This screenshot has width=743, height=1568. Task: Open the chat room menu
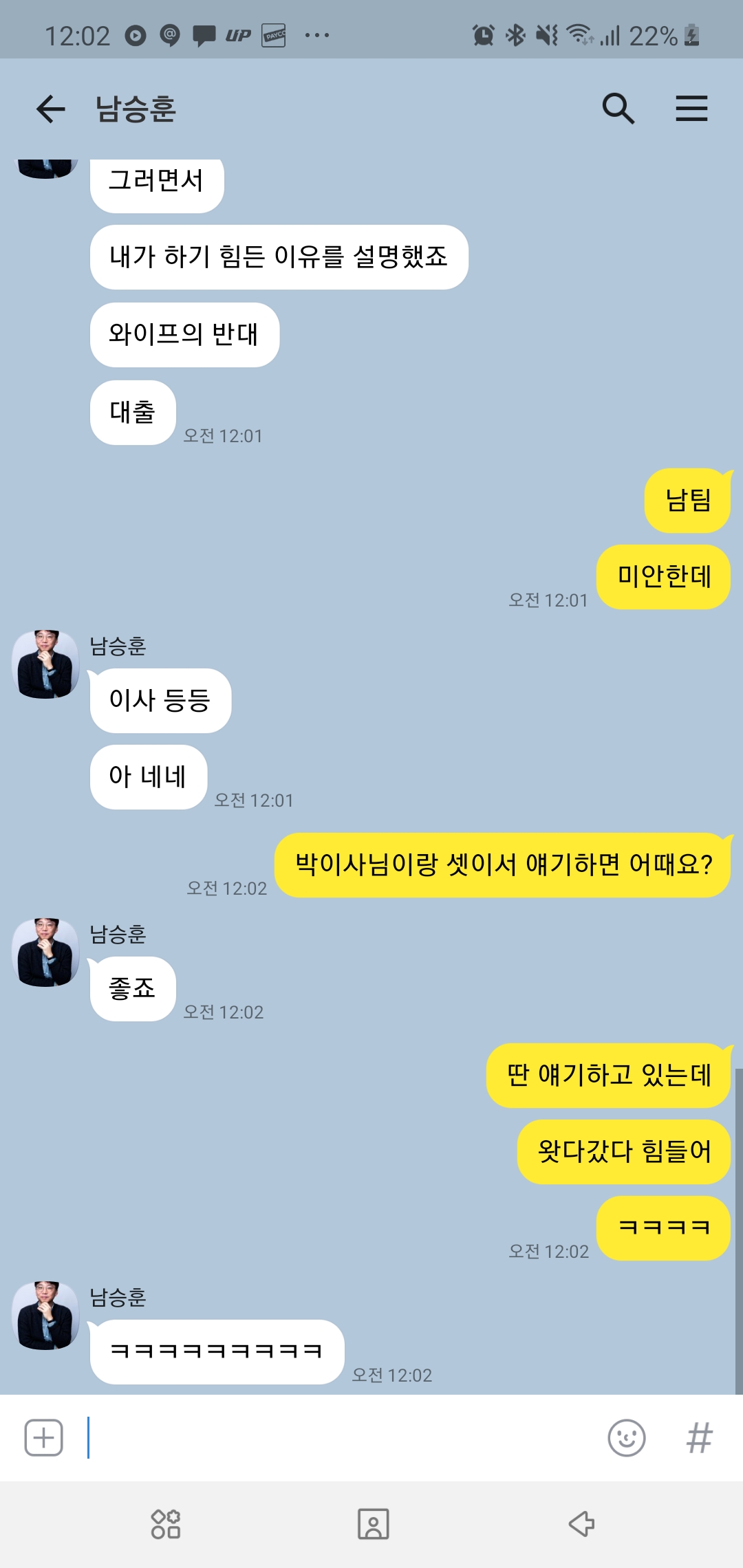pos(691,109)
